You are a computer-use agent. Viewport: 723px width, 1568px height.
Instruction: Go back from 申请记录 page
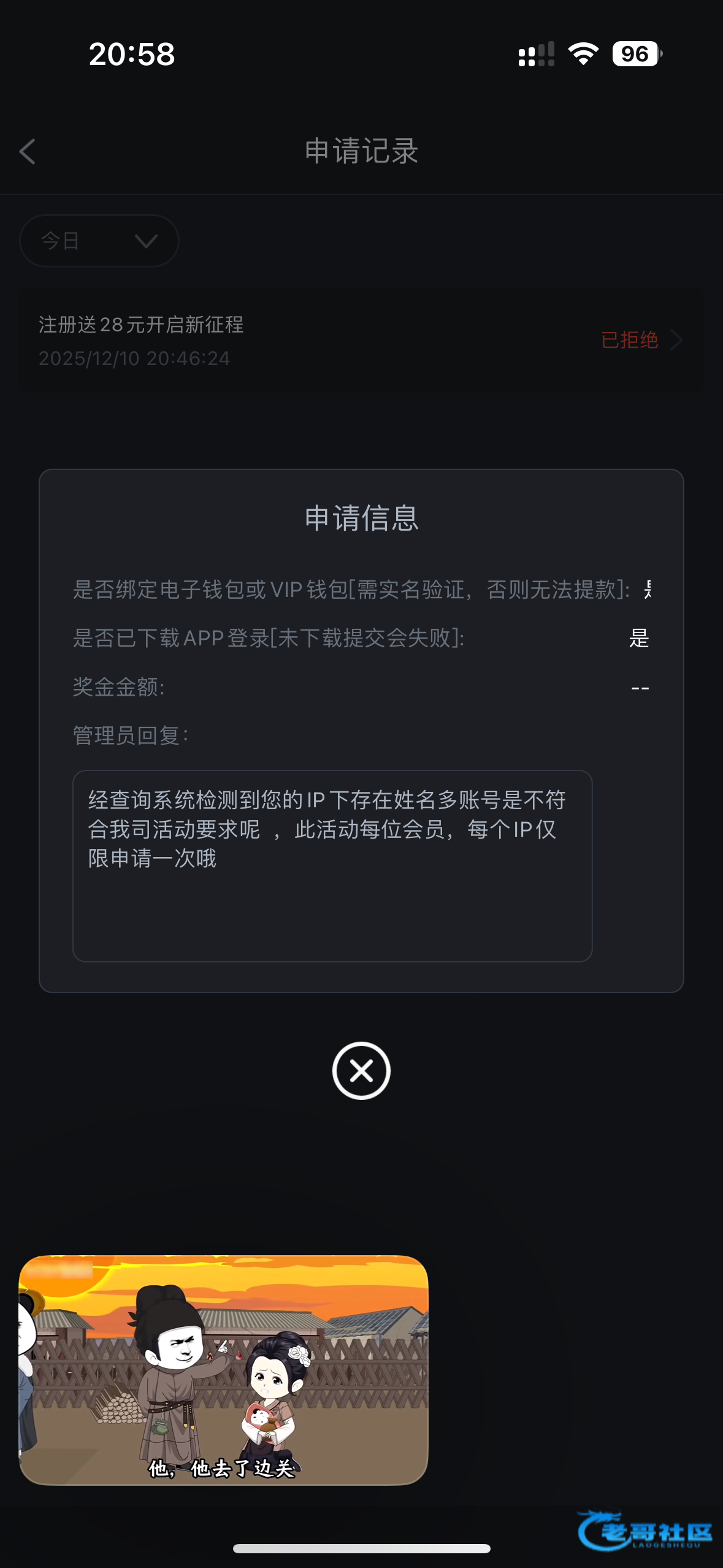pyautogui.click(x=28, y=152)
